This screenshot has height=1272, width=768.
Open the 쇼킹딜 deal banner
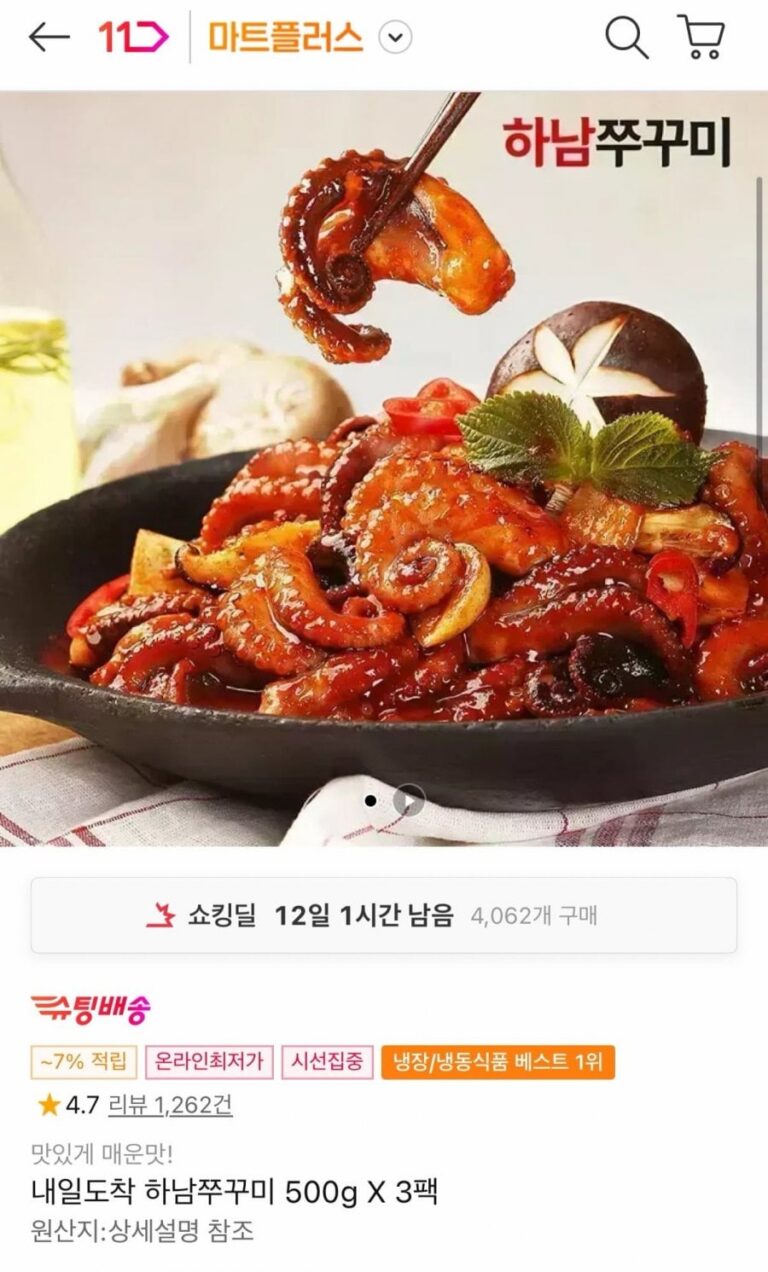(384, 915)
